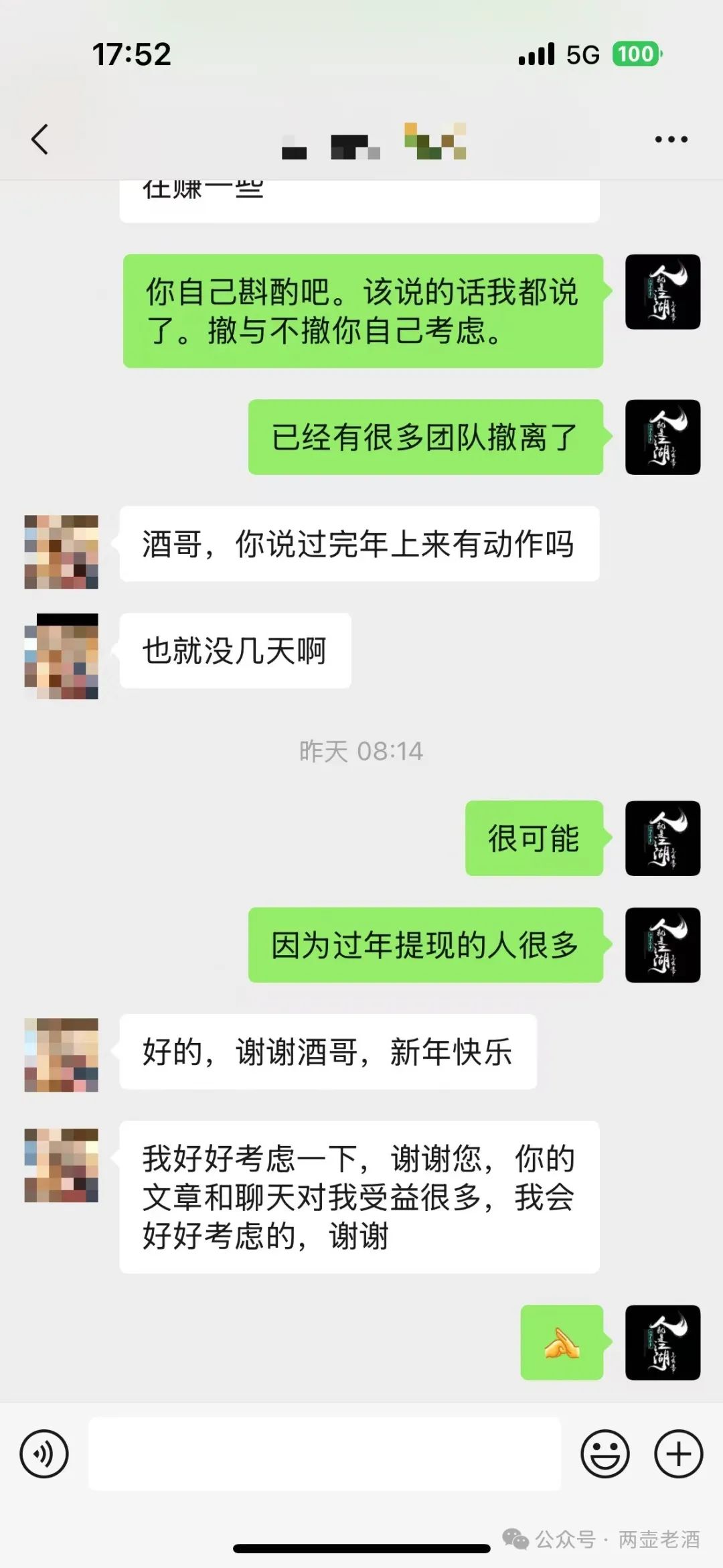Tap own avatar beside 已经有很多团队撤离了
Screen dimensions: 723x1568
coord(663,437)
